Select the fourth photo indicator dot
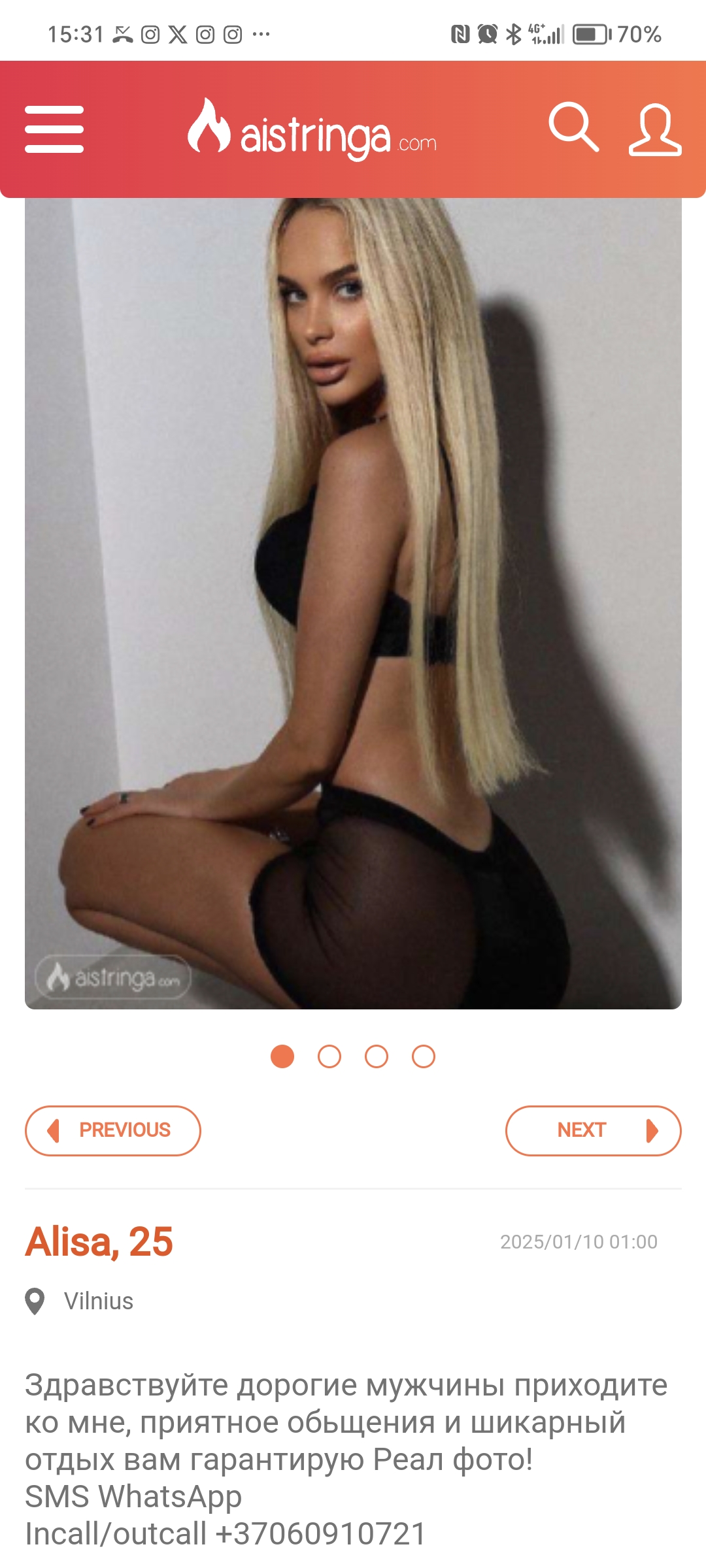The image size is (706, 1568). click(x=424, y=1056)
